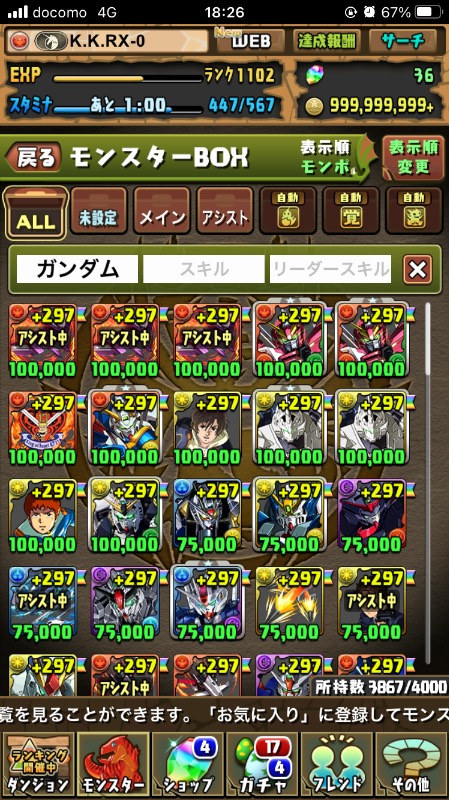Select the orange-haired pilot monster card
449x800 pixels.
pos(43,516)
